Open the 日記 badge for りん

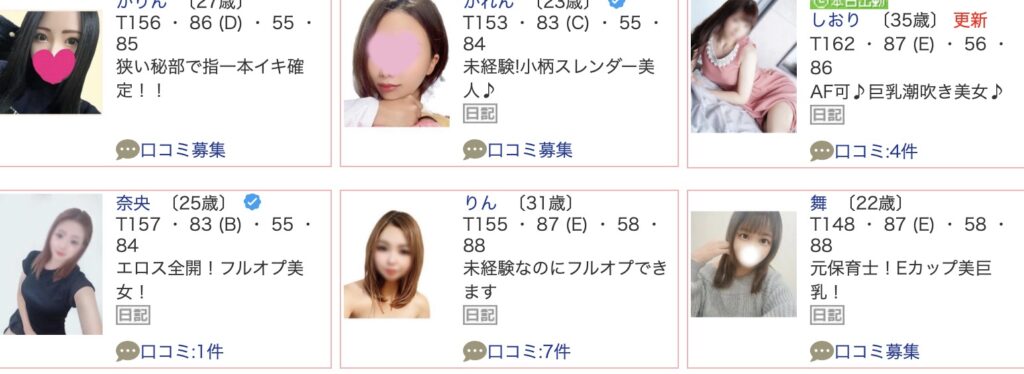[480, 315]
